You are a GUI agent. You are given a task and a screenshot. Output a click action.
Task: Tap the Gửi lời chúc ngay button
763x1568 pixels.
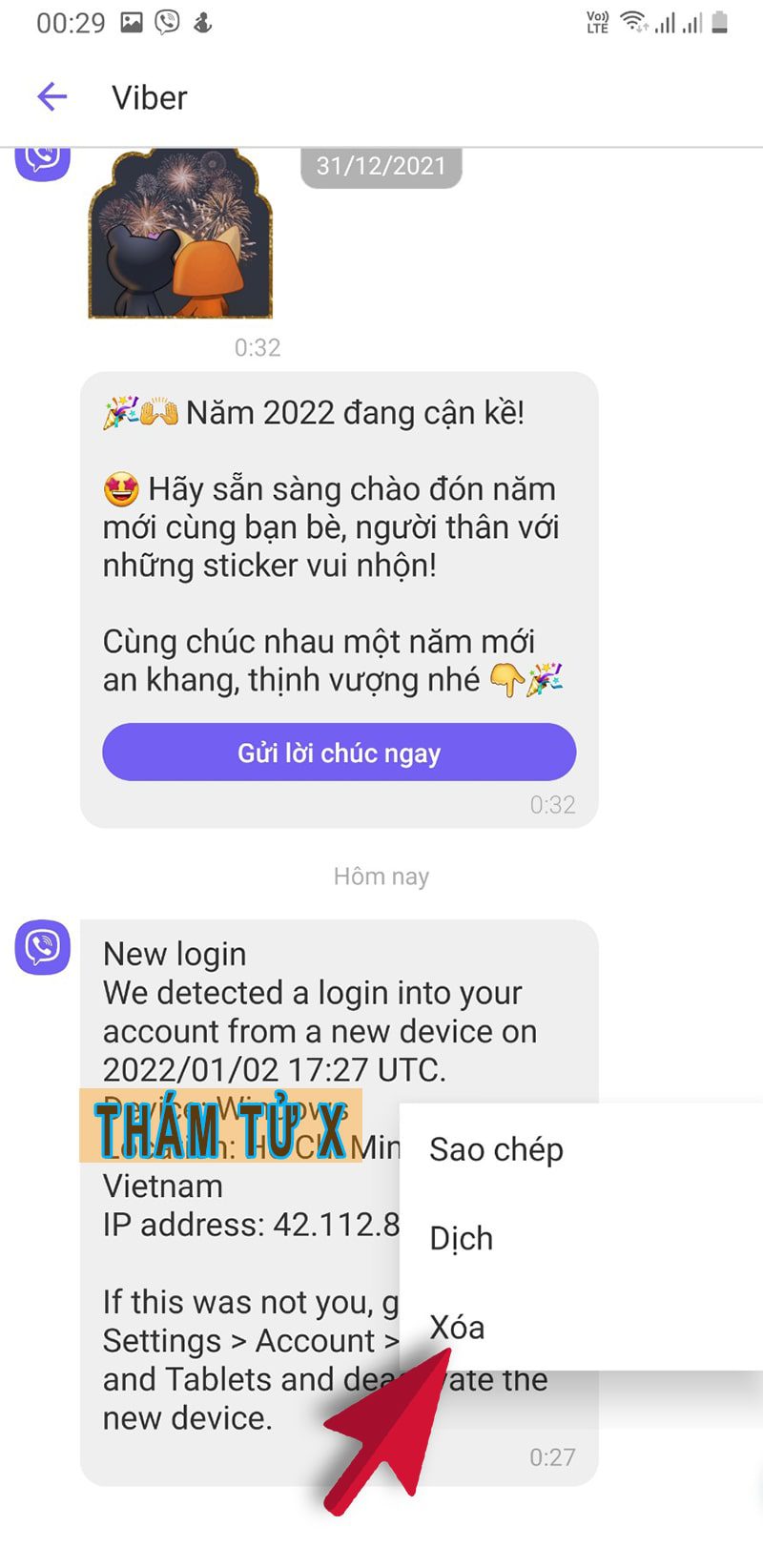[x=339, y=753]
